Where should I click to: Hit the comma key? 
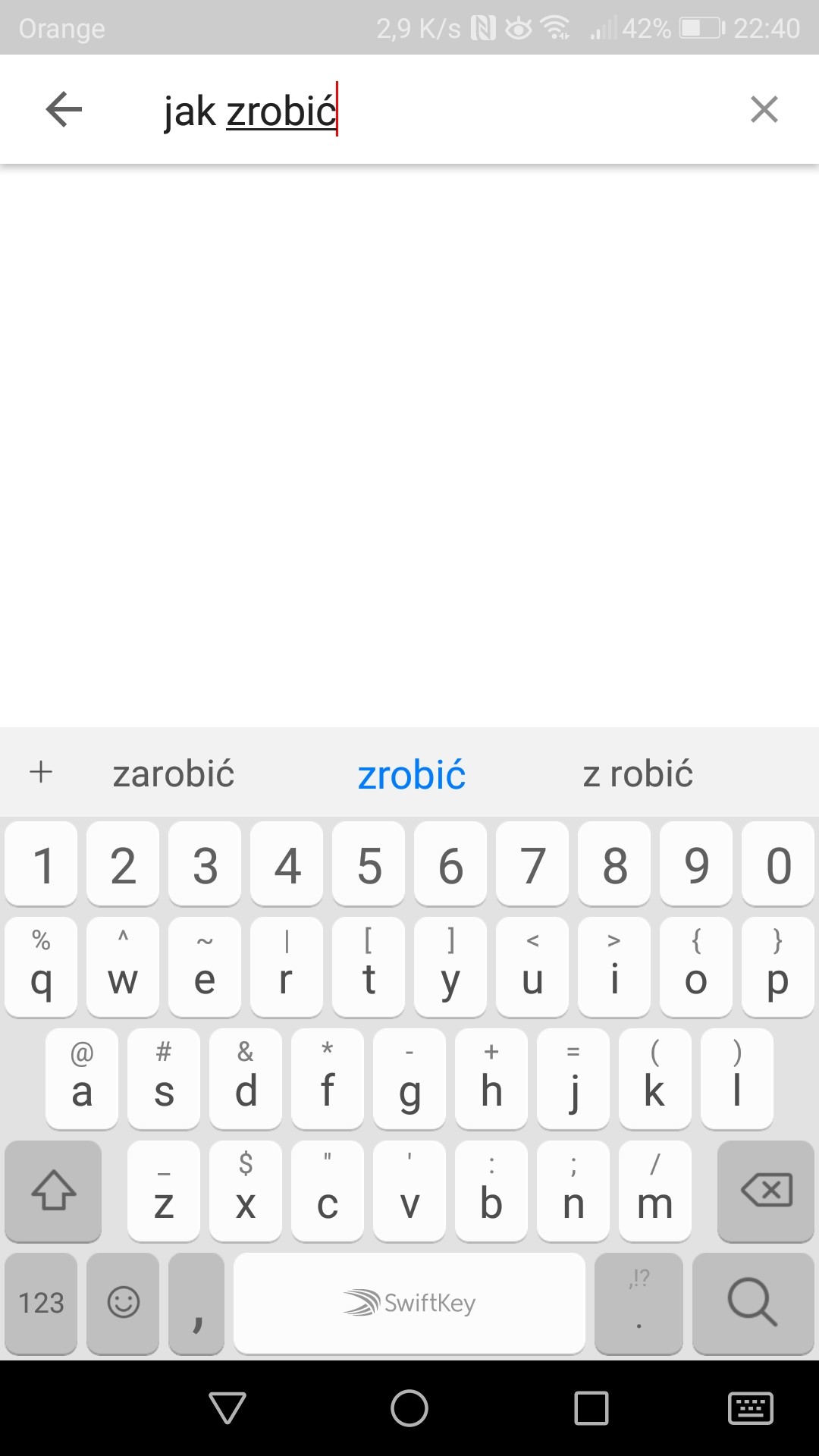[x=196, y=1303]
